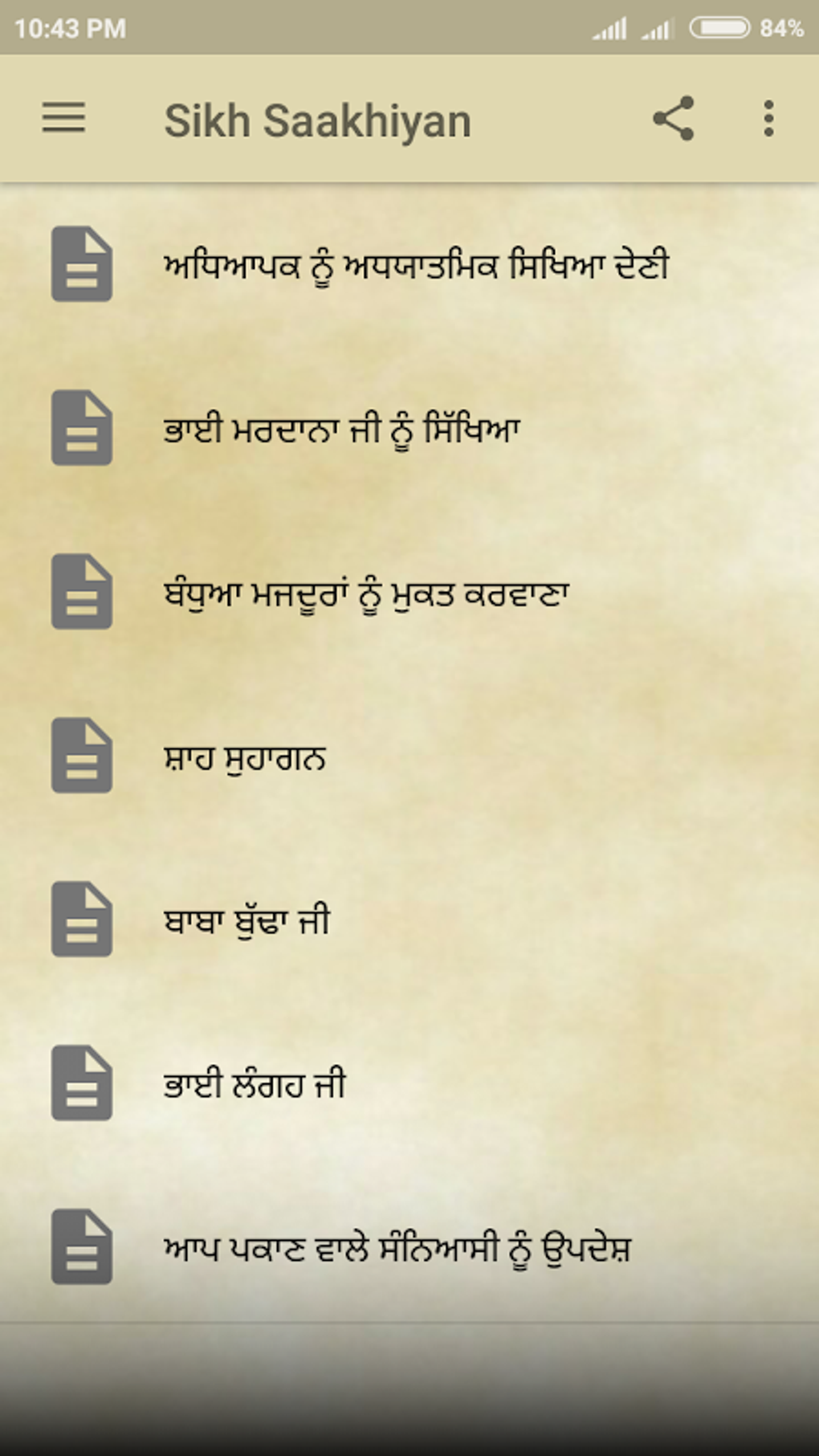Tap the ਭਾਈ ਲੰਗਹ ਜੀ entry
The height and width of the screenshot is (1456, 819).
pos(255,1085)
